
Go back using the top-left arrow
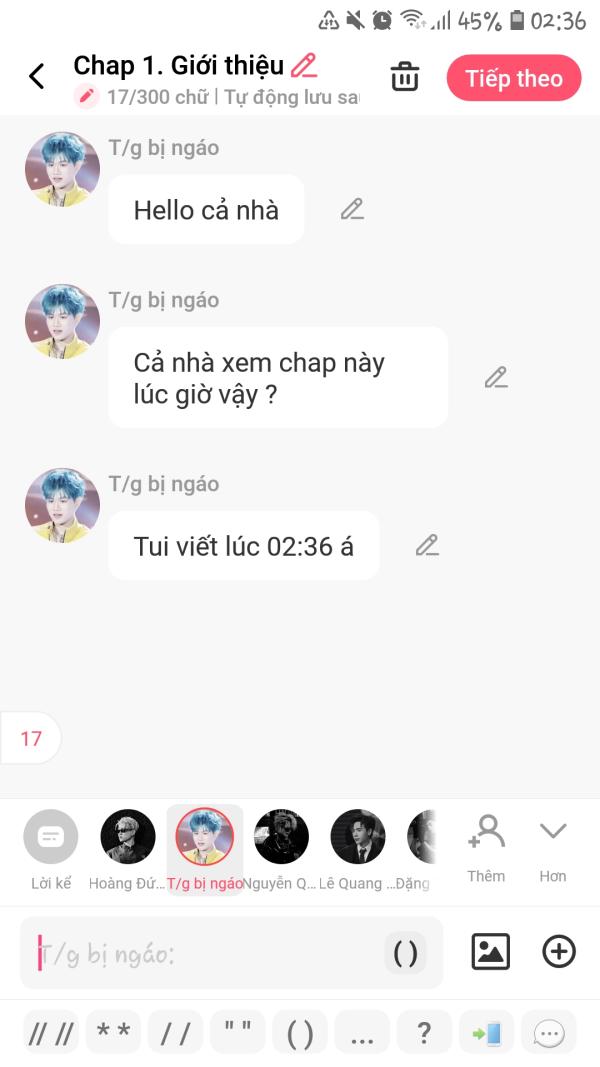pyautogui.click(x=37, y=76)
